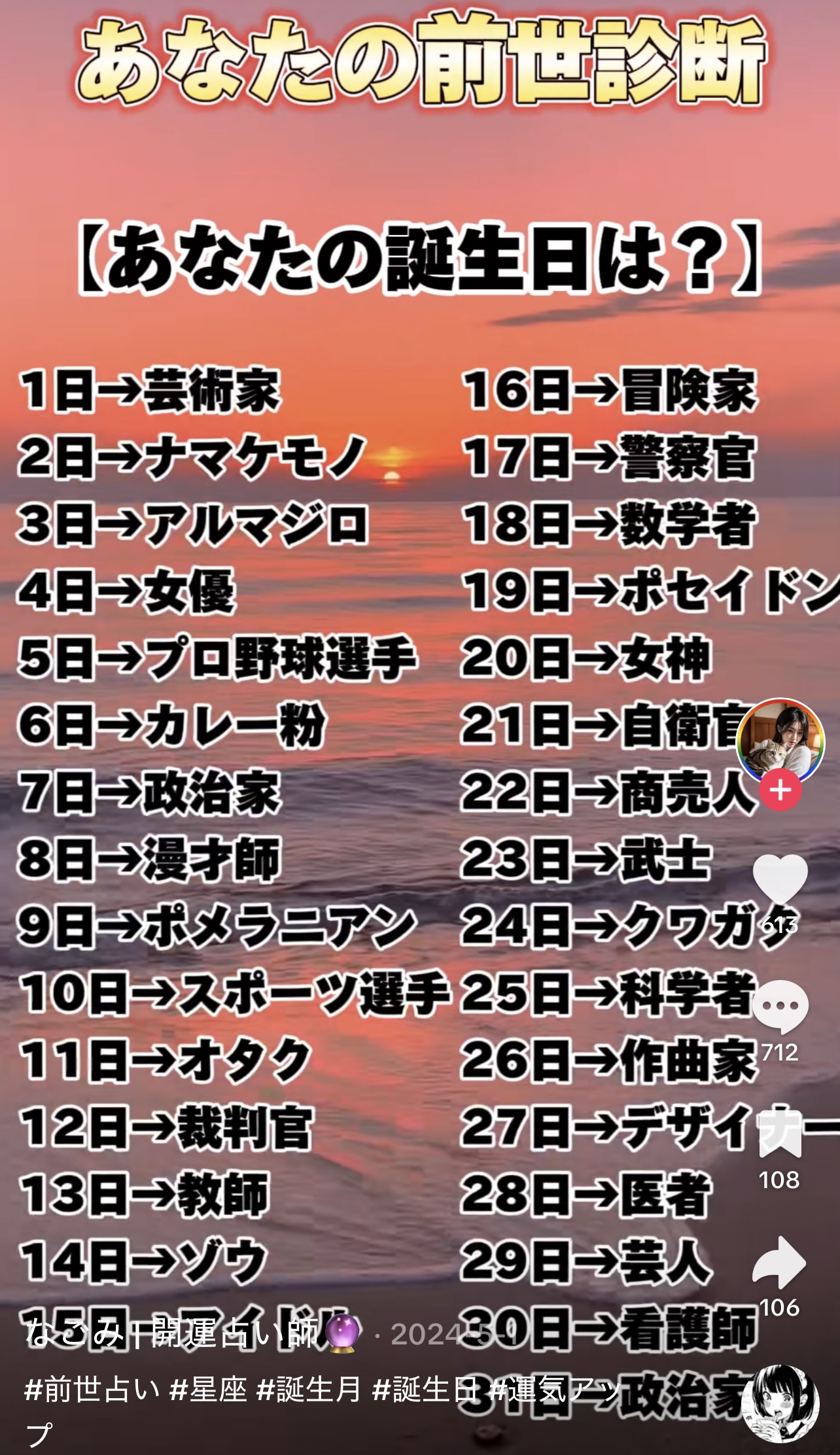The image size is (840, 1455).
Task: Open the #誕生月 hashtag
Action: 309,1390
